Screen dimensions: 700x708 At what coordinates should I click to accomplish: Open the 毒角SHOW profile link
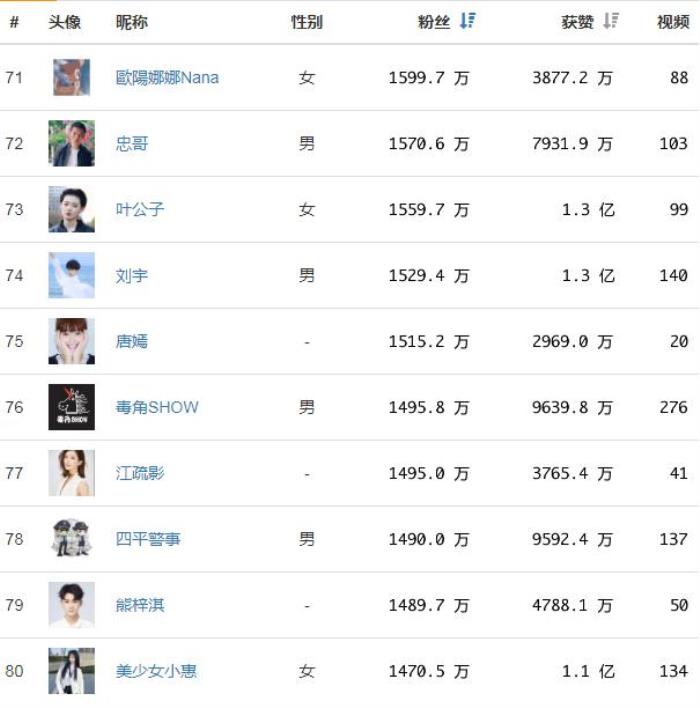pyautogui.click(x=157, y=408)
